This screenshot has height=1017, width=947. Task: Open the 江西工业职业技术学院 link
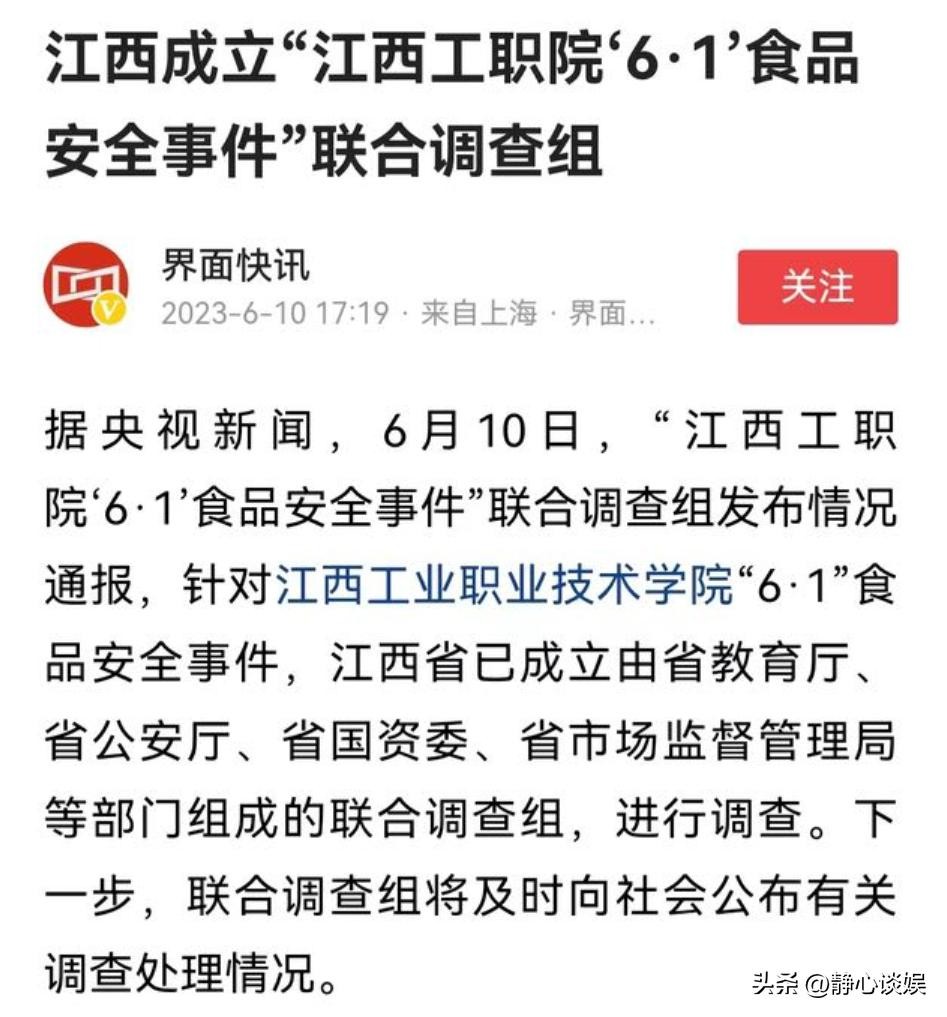point(504,586)
